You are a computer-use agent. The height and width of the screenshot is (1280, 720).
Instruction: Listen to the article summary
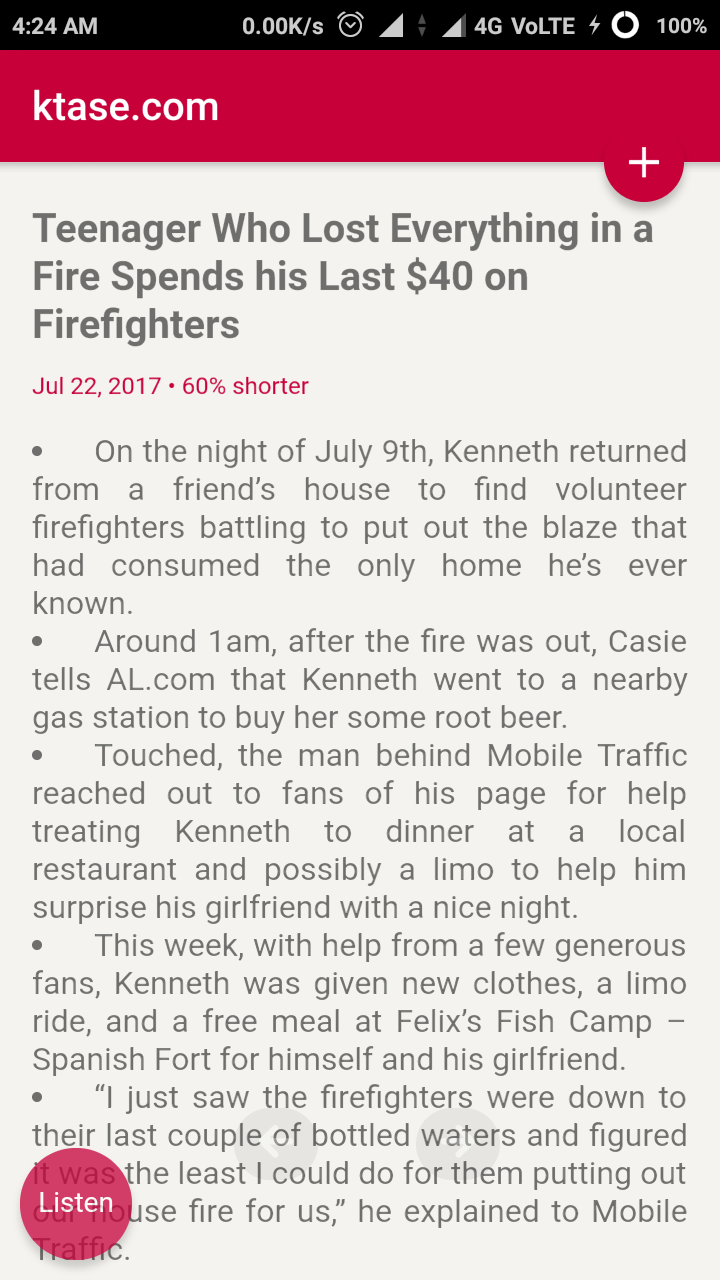point(76,1203)
